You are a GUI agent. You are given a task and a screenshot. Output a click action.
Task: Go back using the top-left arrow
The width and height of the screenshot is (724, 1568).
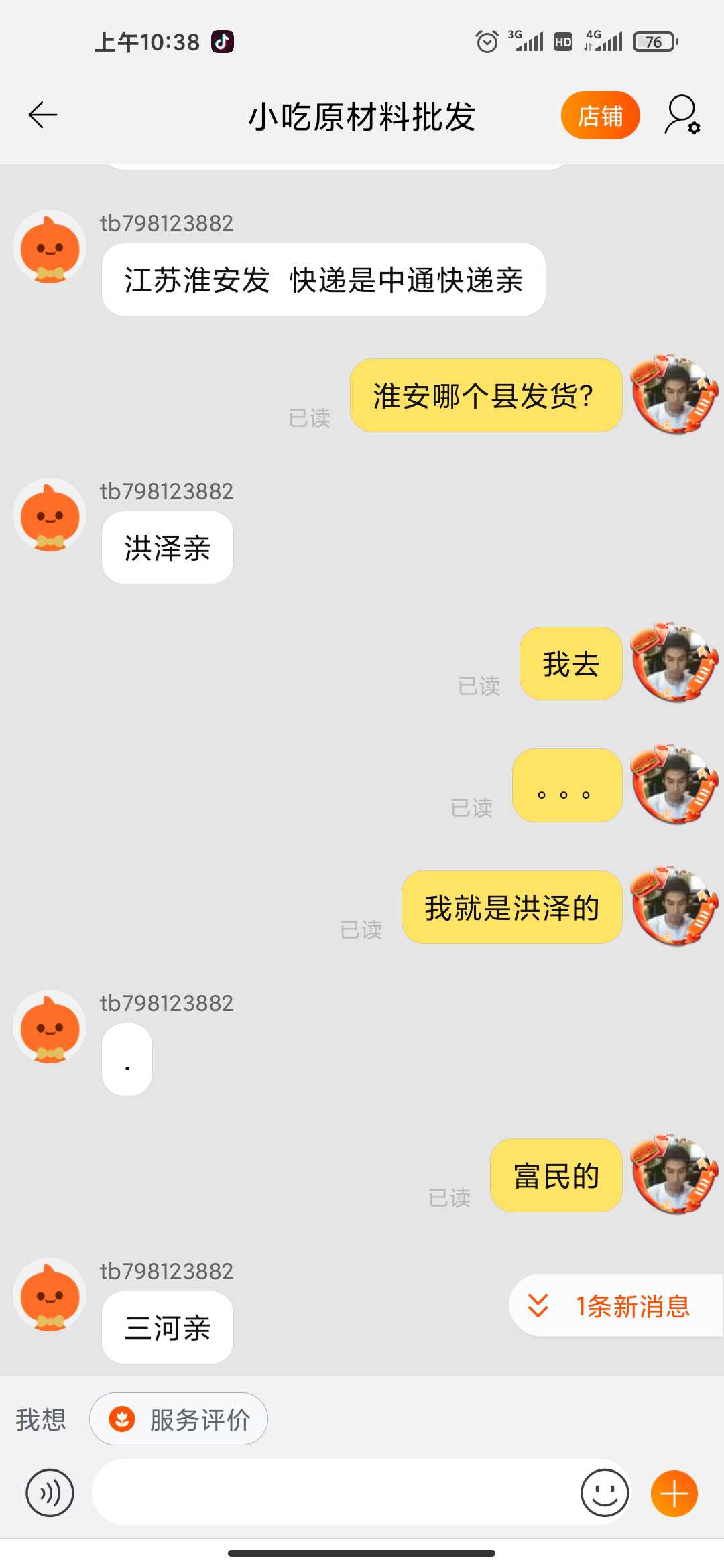43,115
